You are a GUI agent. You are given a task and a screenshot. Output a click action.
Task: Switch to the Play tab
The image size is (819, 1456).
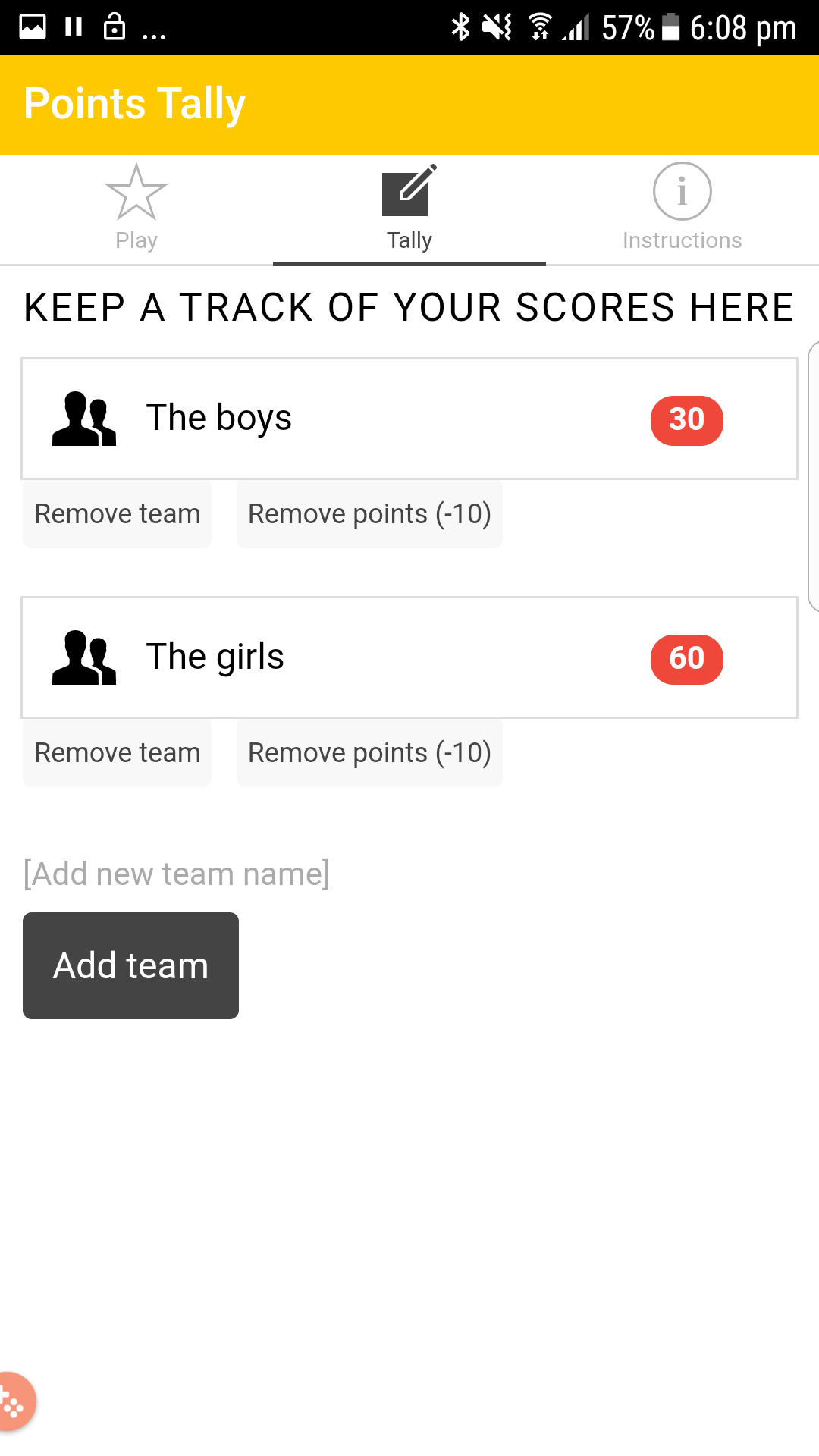click(136, 209)
